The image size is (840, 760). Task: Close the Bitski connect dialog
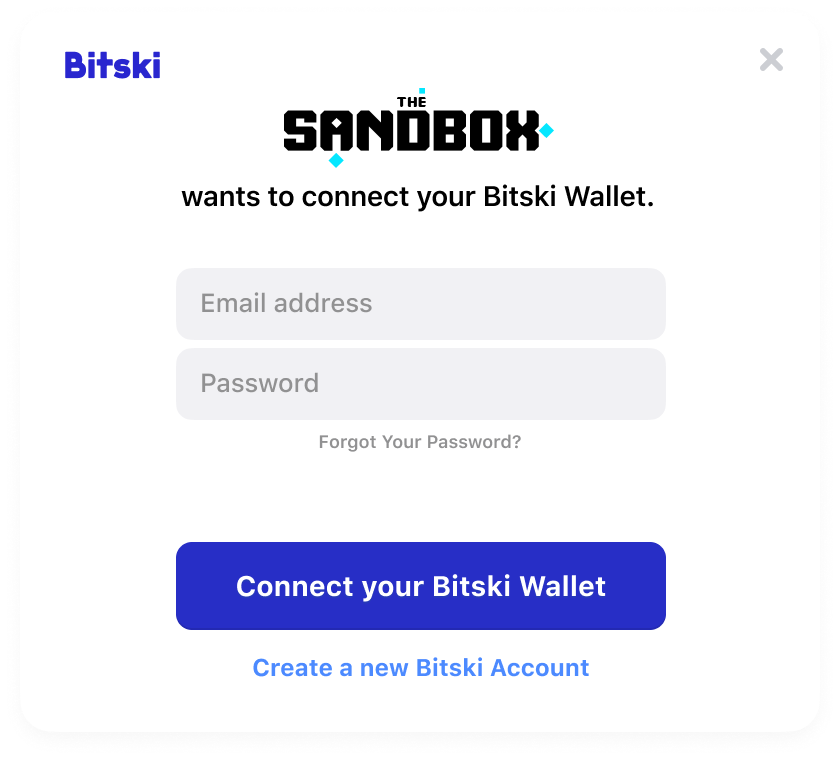coord(771,60)
